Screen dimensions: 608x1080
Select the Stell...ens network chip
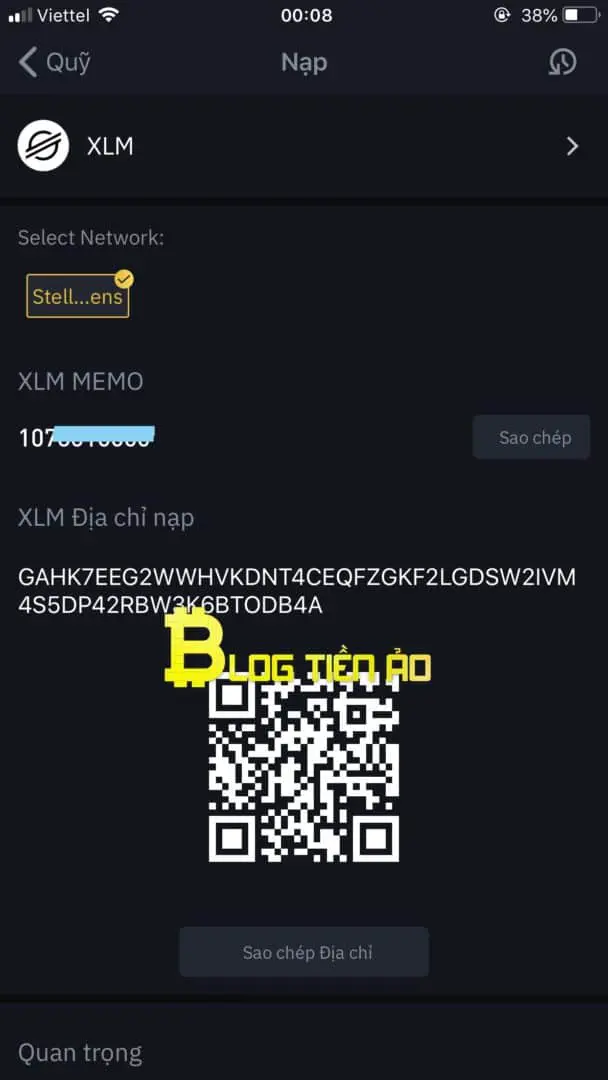pyautogui.click(x=78, y=295)
